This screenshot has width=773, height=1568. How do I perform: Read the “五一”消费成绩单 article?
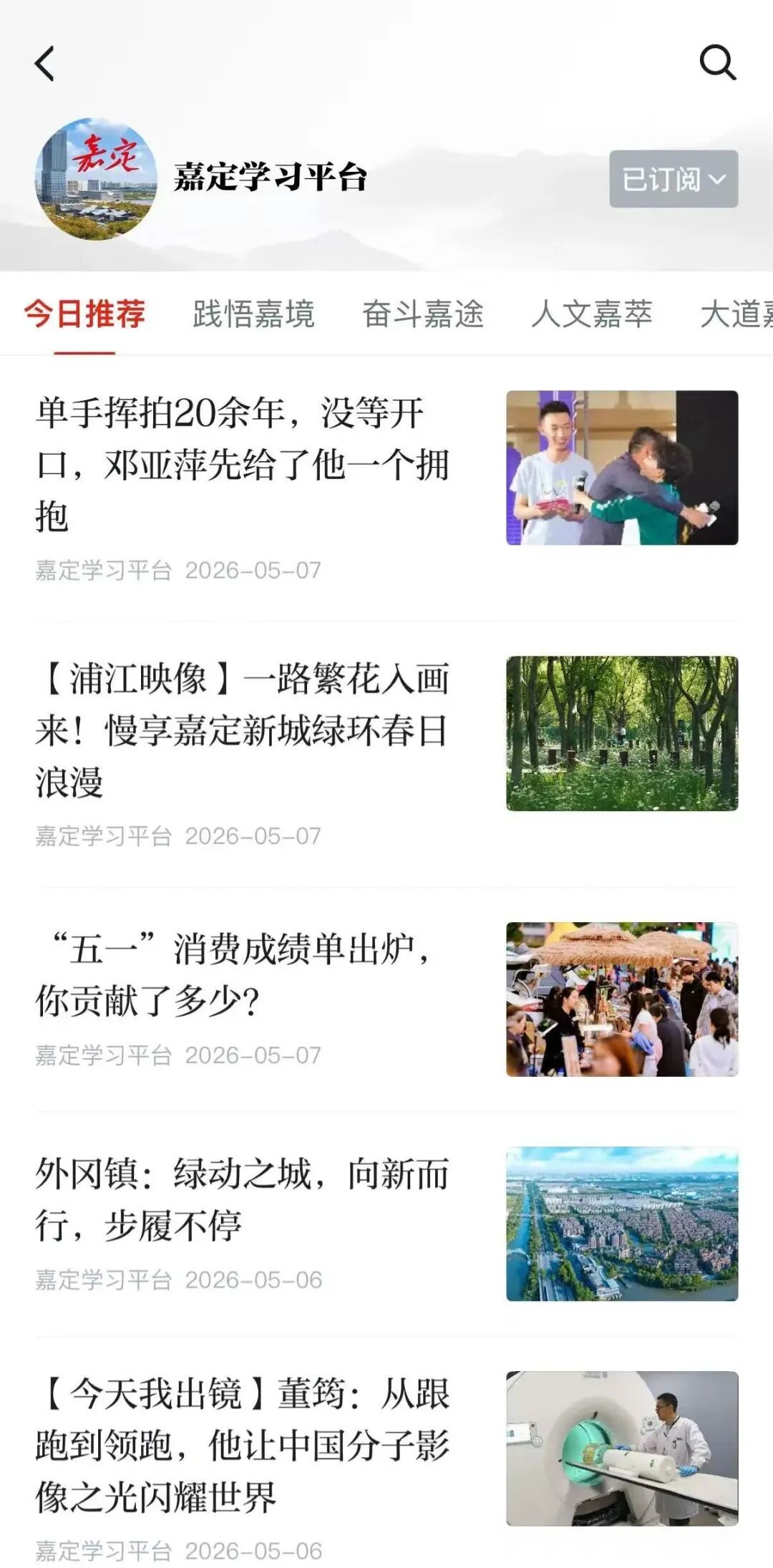386,999
